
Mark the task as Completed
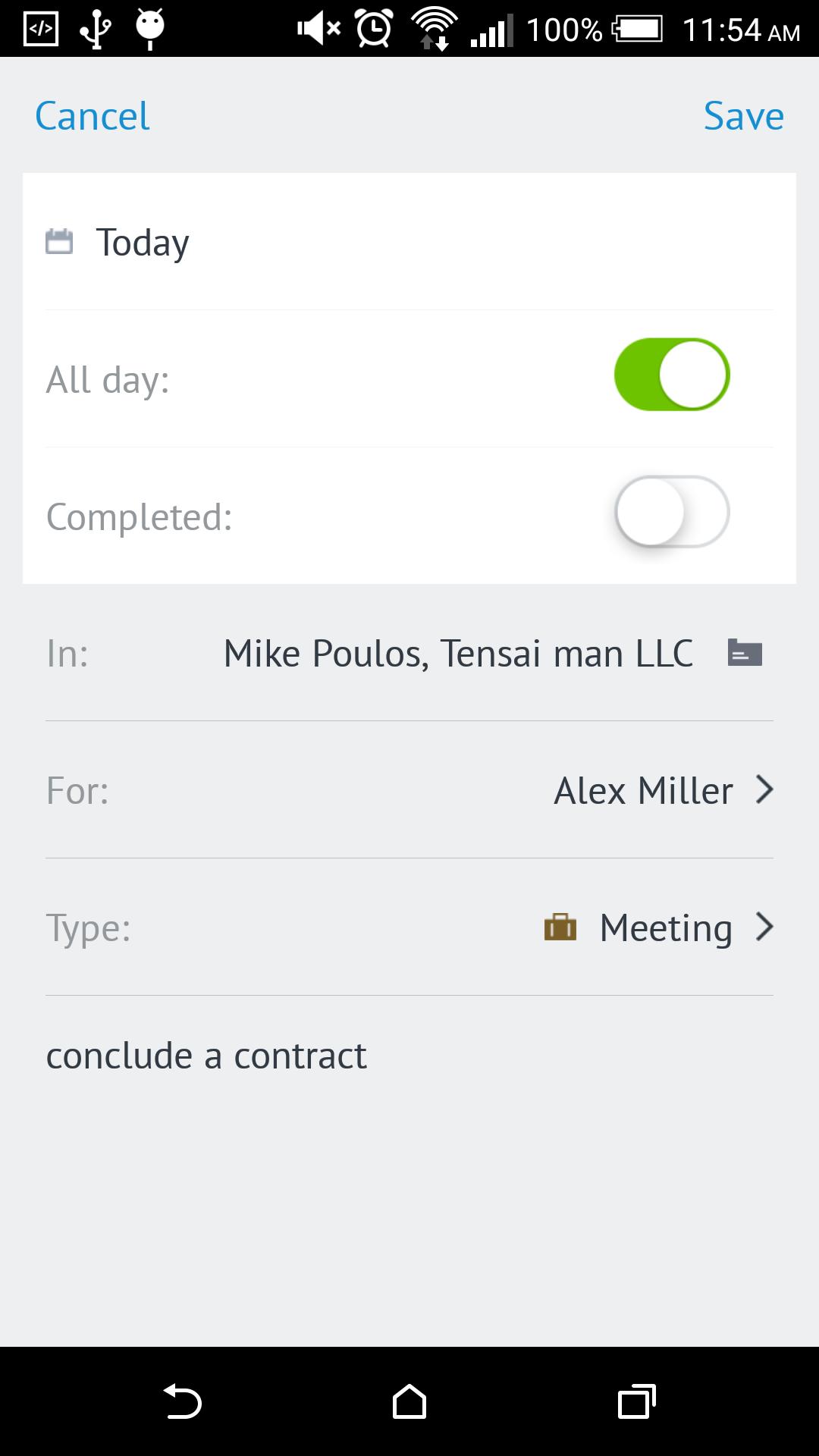pos(671,512)
